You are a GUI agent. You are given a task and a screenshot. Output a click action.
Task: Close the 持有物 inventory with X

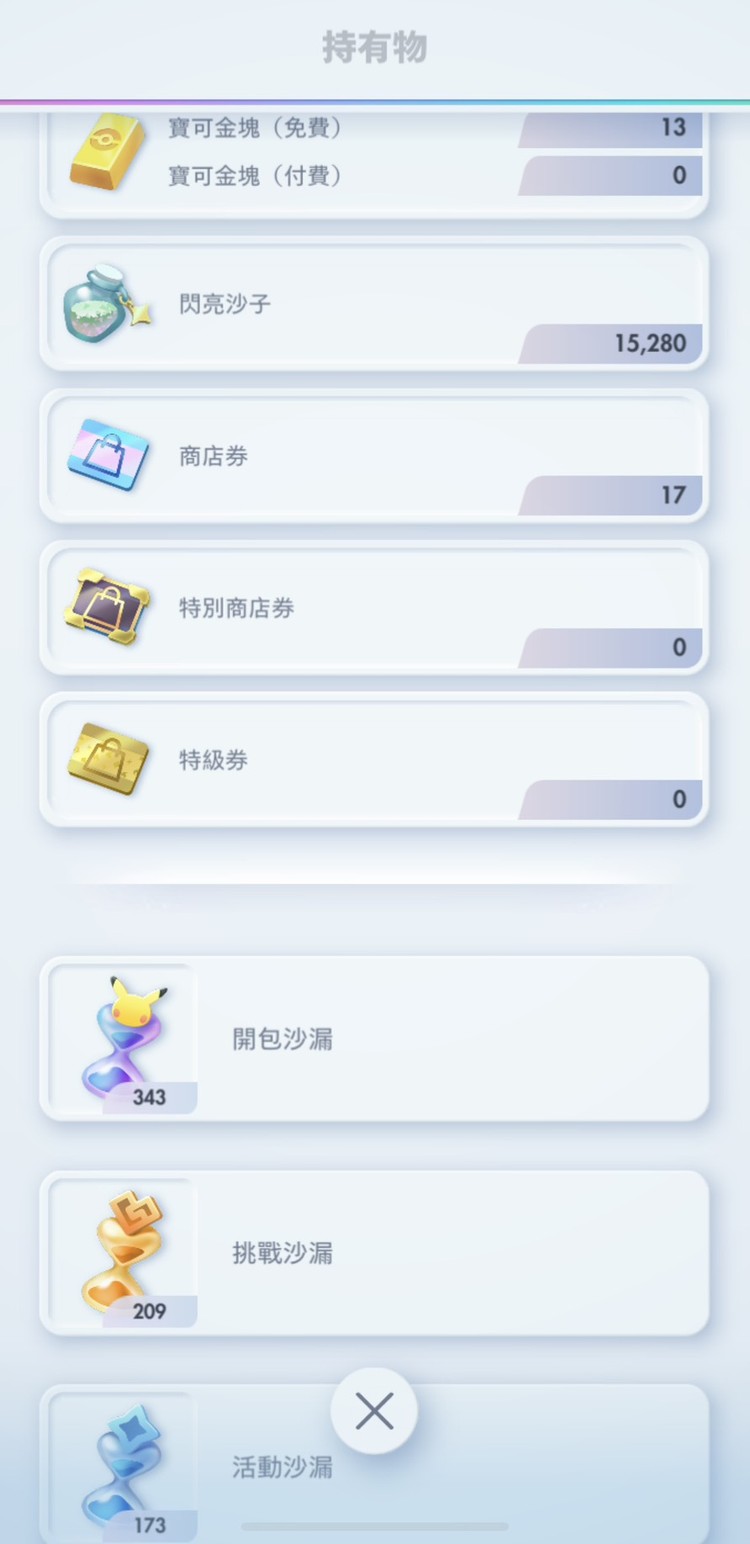click(374, 1410)
